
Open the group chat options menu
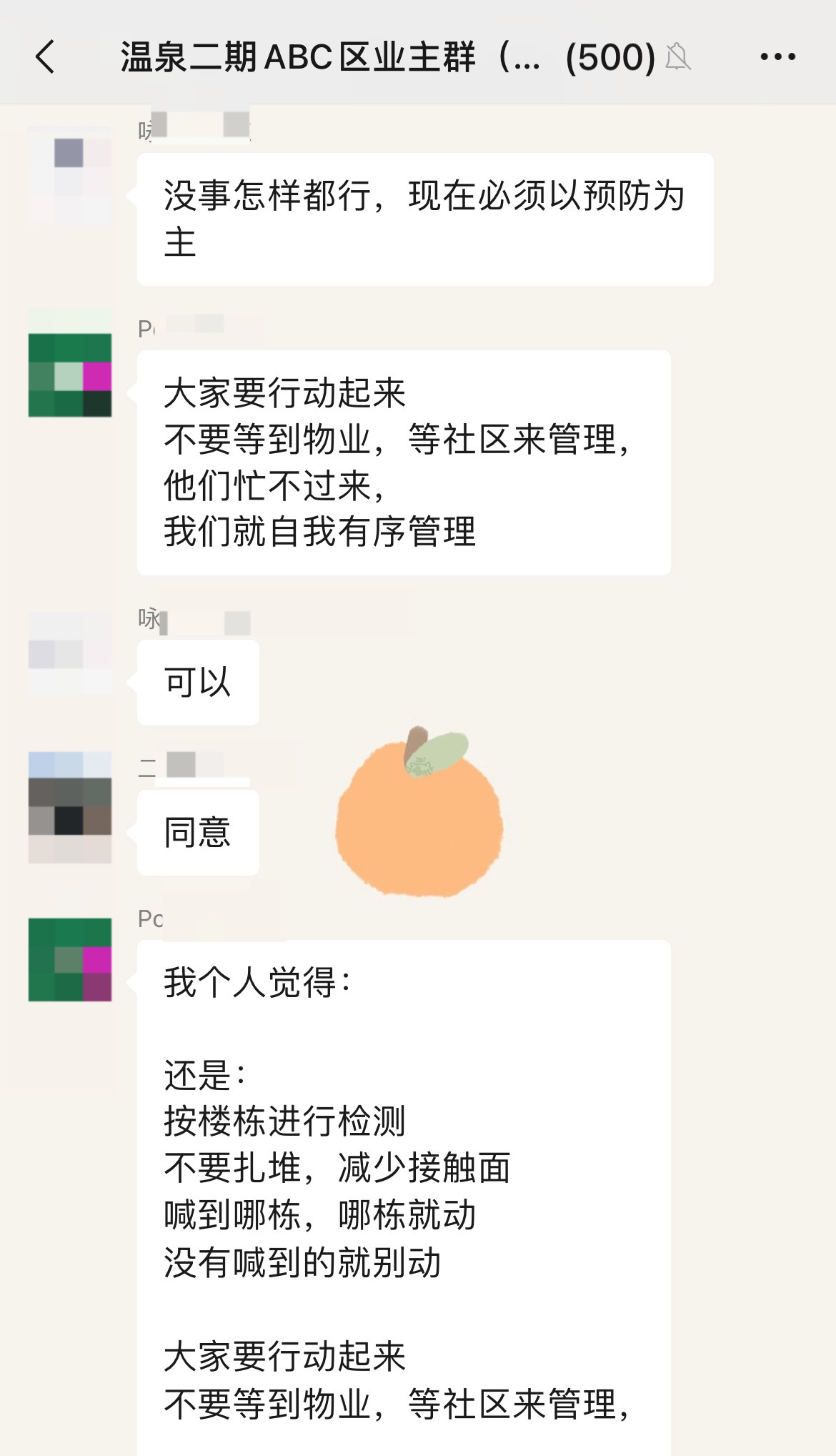point(777,56)
